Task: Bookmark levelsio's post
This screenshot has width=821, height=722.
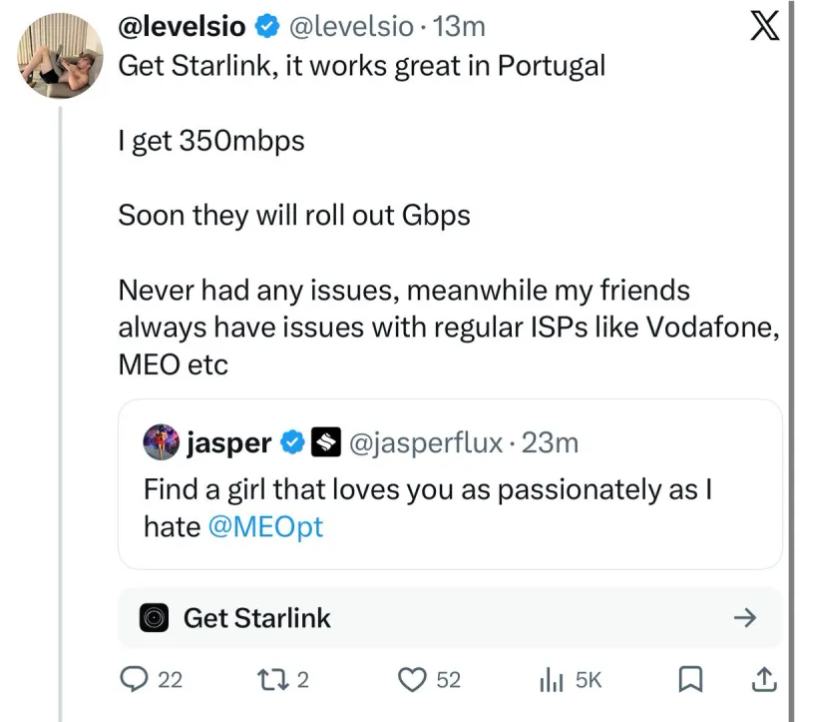Action: click(x=689, y=680)
